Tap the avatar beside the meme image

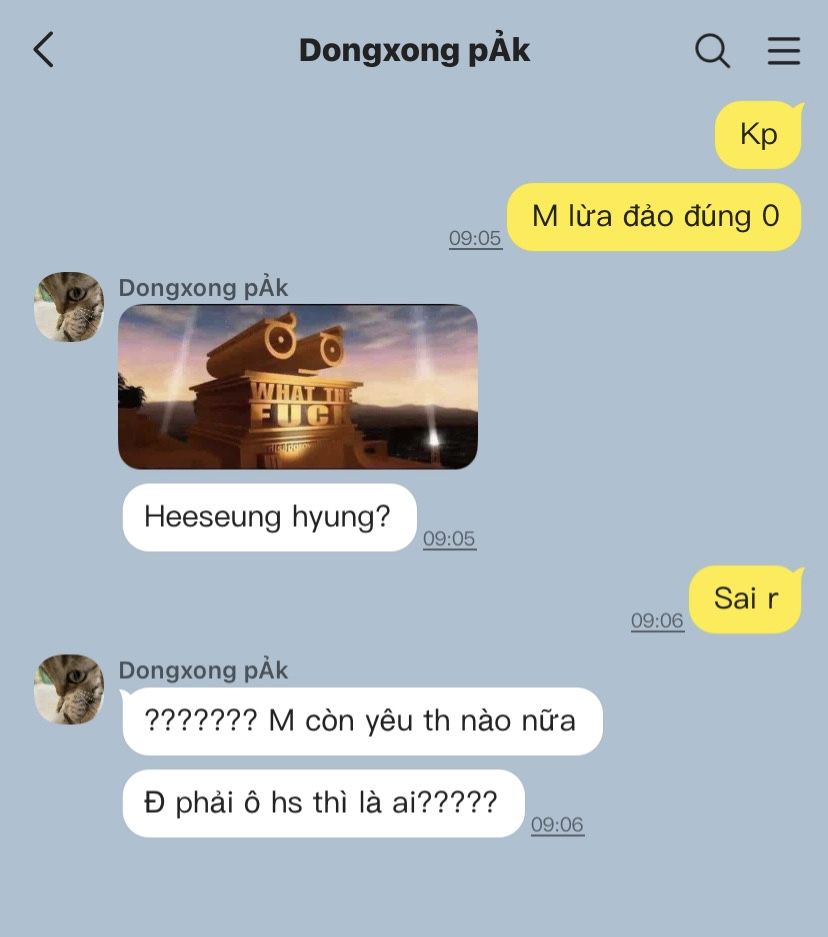pos(69,307)
